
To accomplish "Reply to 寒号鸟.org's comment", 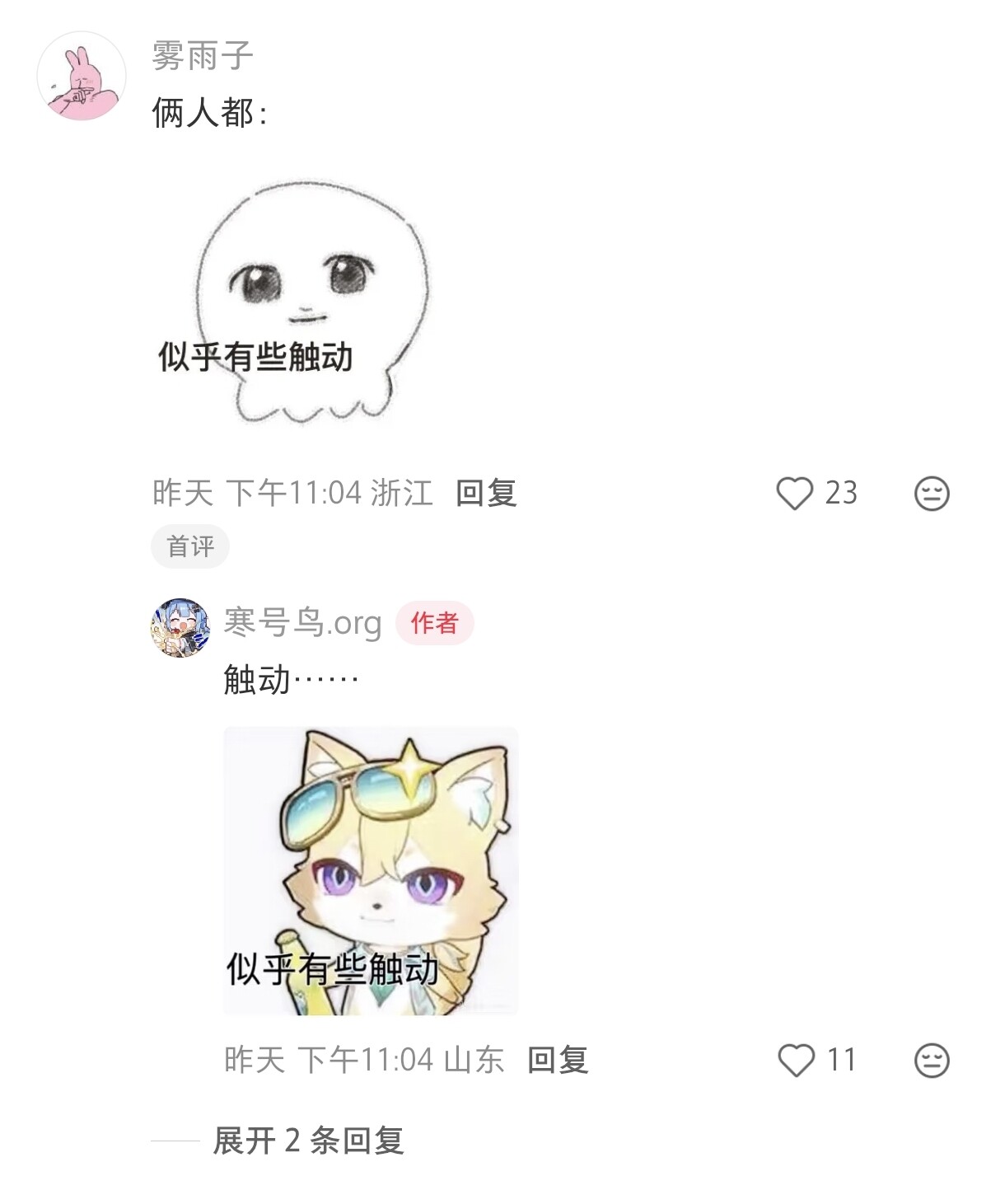I will pyautogui.click(x=558, y=1060).
